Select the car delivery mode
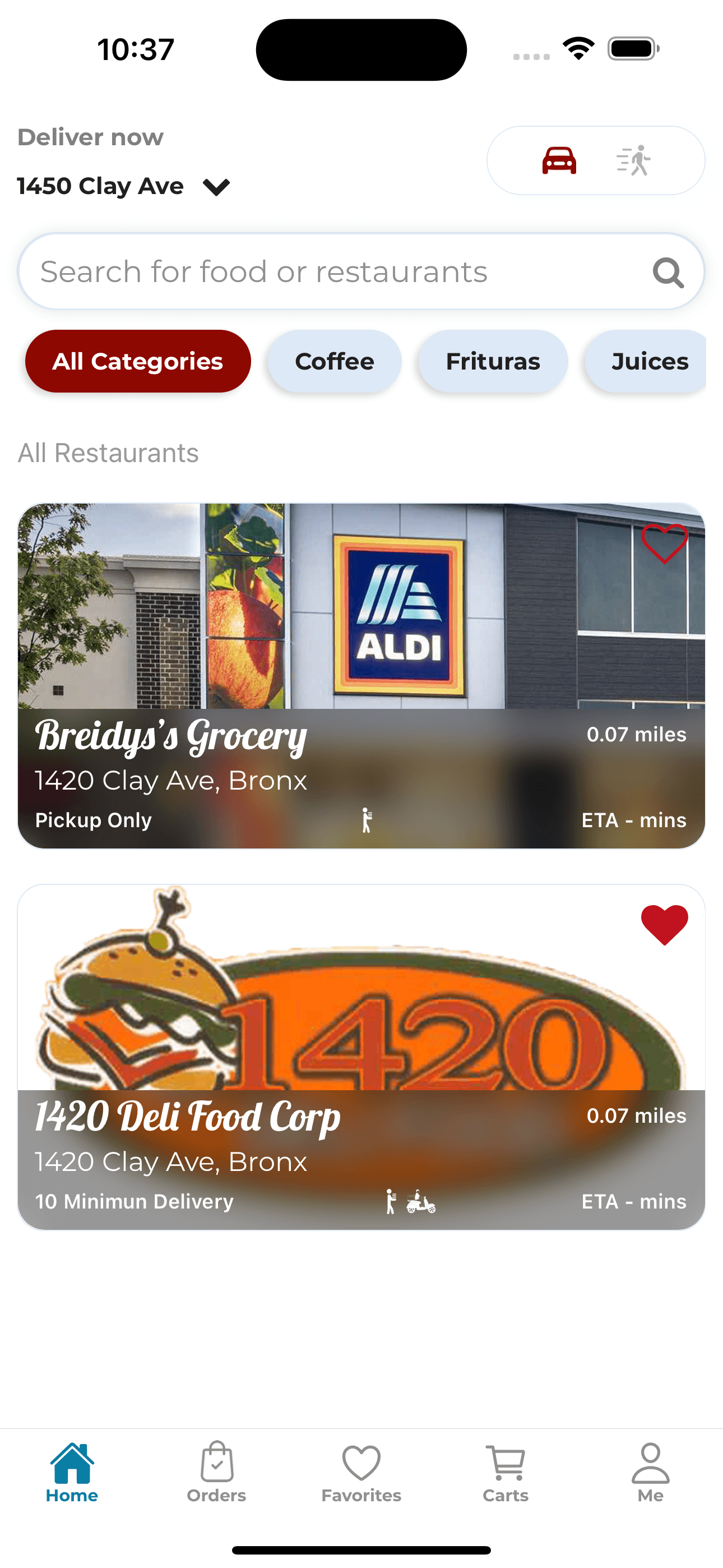Viewport: 723px width, 1568px height. pyautogui.click(x=559, y=161)
